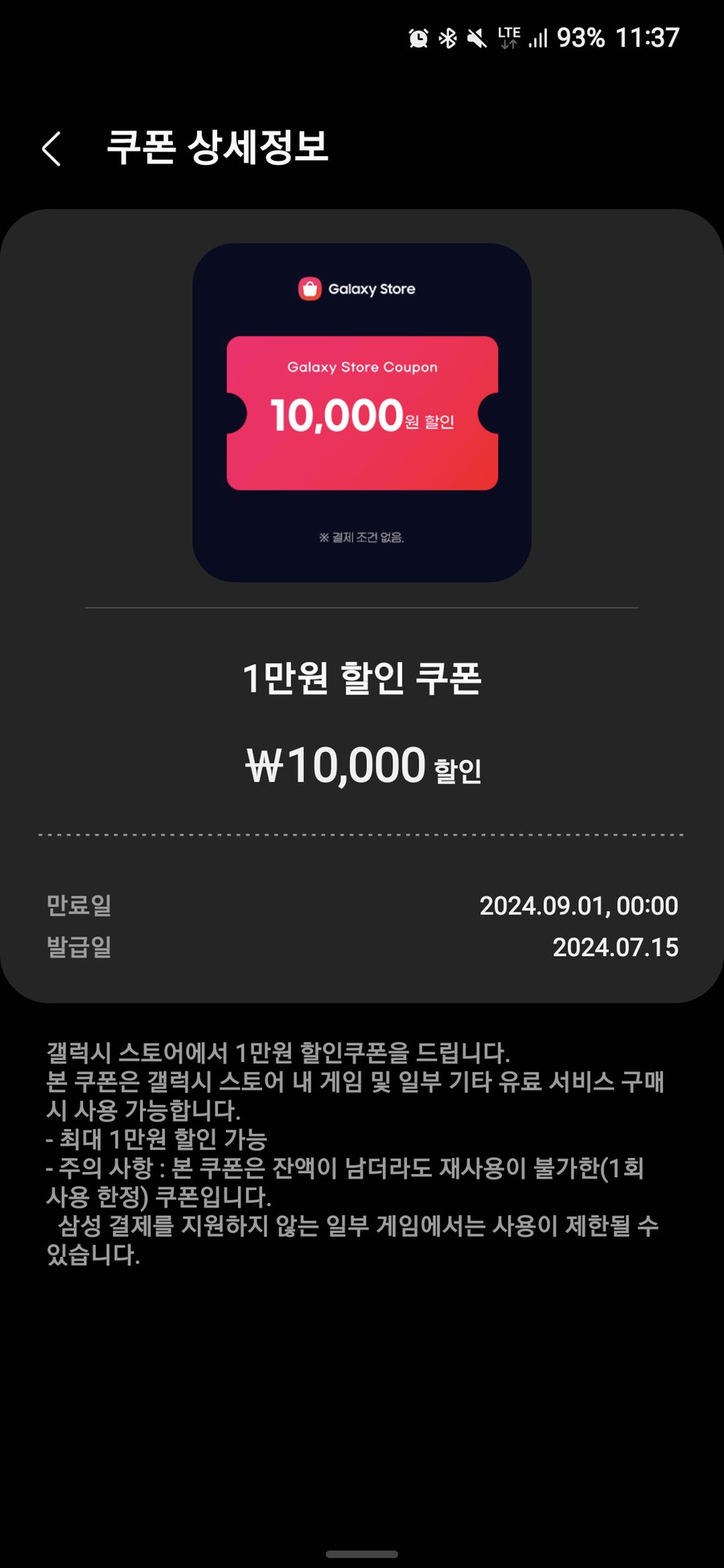
Task: Tap the 발급일 issue date 2024.07.15
Action: (615, 948)
